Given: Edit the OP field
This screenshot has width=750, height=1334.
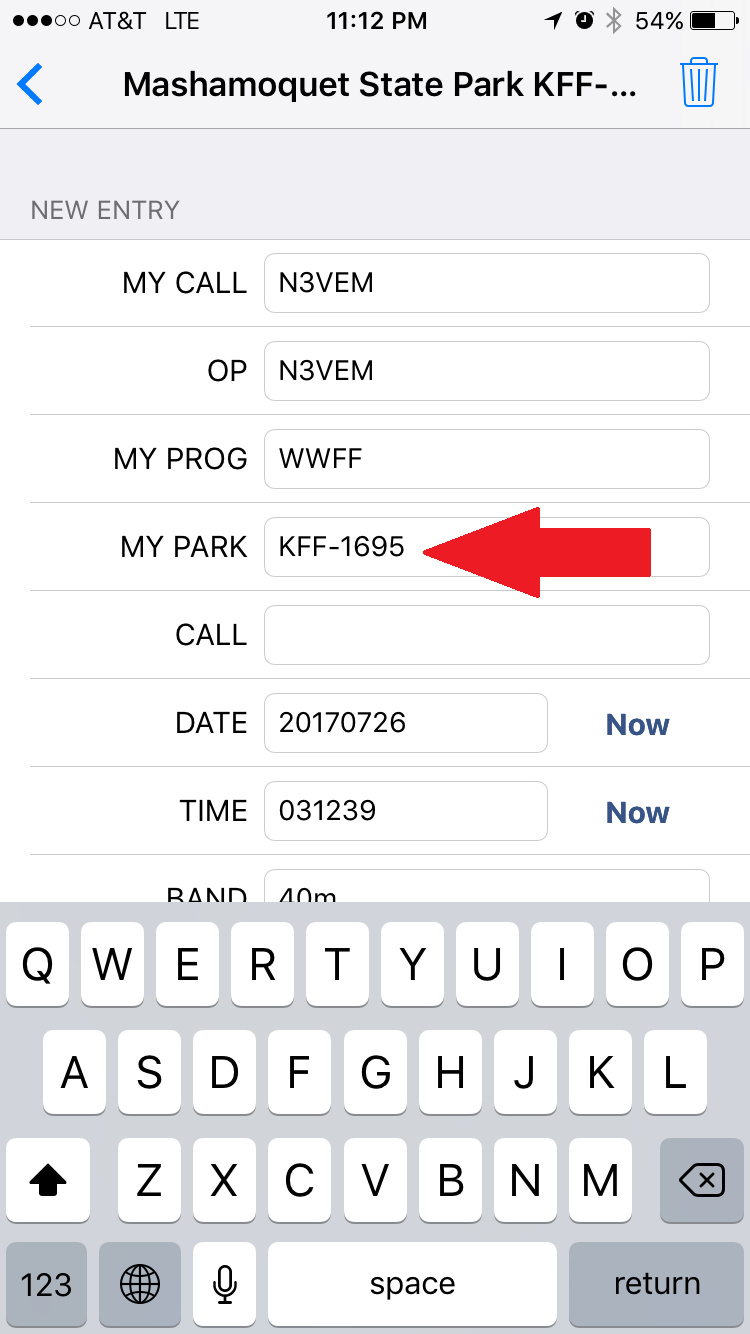Looking at the screenshot, I should pos(487,371).
